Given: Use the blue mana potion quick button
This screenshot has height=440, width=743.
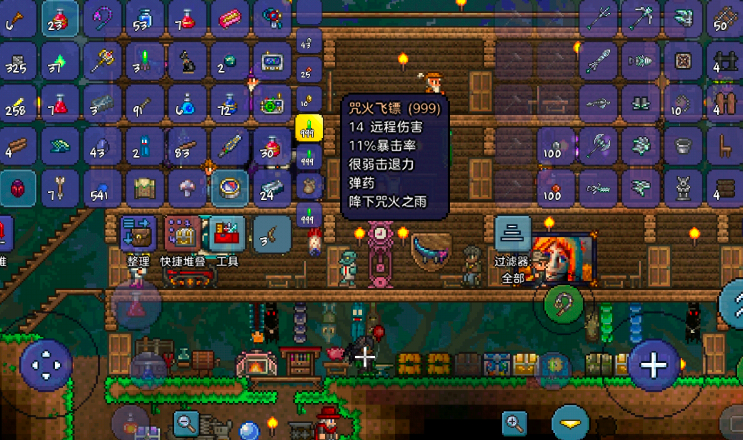Looking at the screenshot, I should point(146,372).
